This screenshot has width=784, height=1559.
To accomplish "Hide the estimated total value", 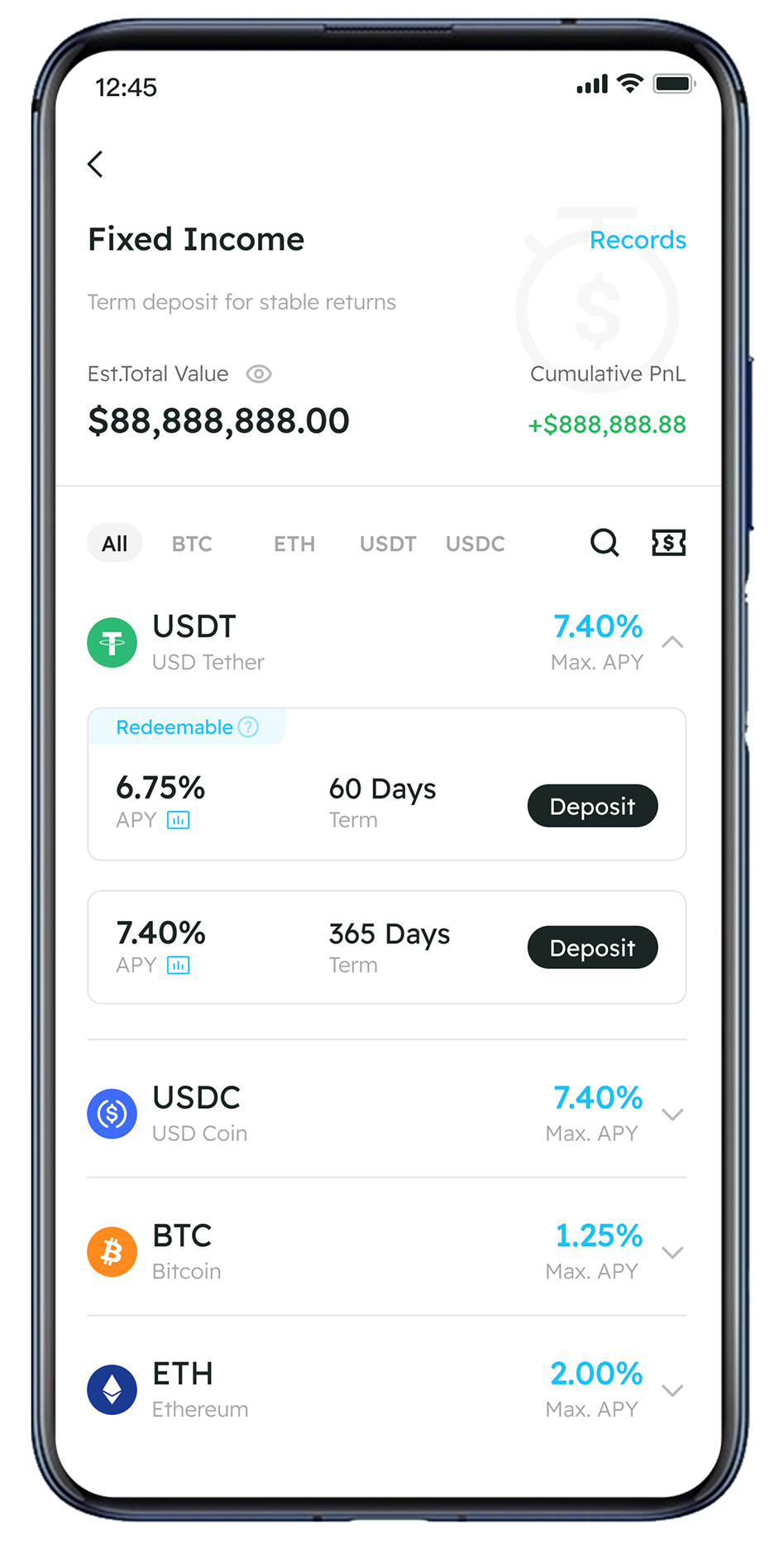I will click(x=259, y=374).
